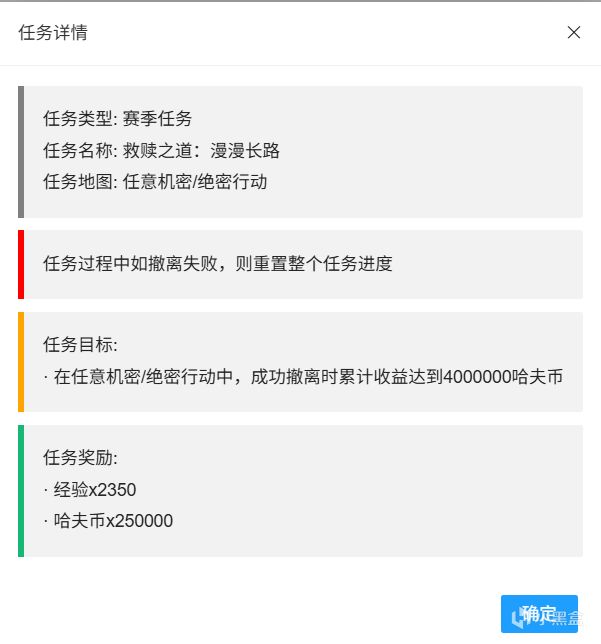Close the 任务详情 dialog

[574, 32]
